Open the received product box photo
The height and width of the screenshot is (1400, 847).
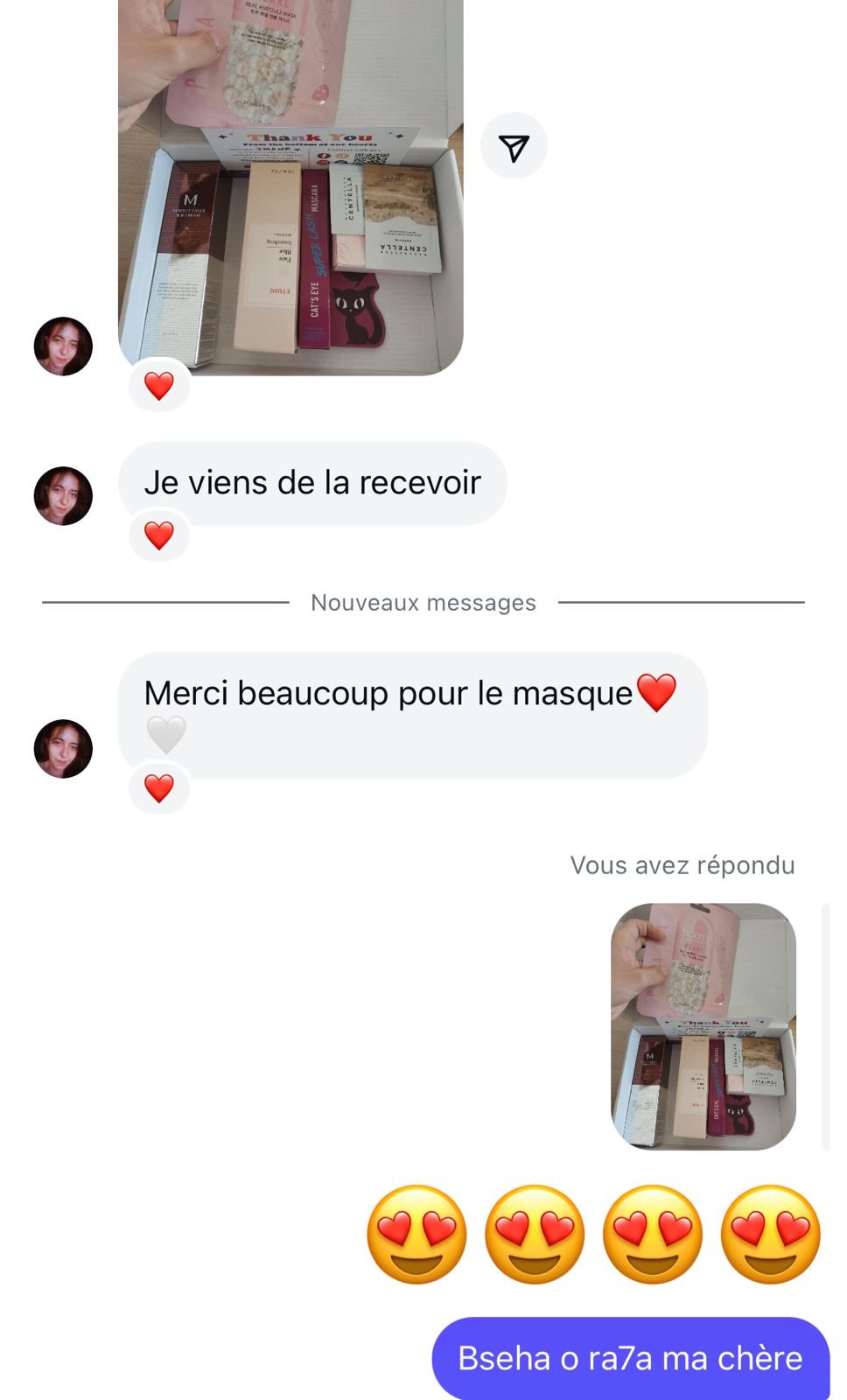pos(290,184)
